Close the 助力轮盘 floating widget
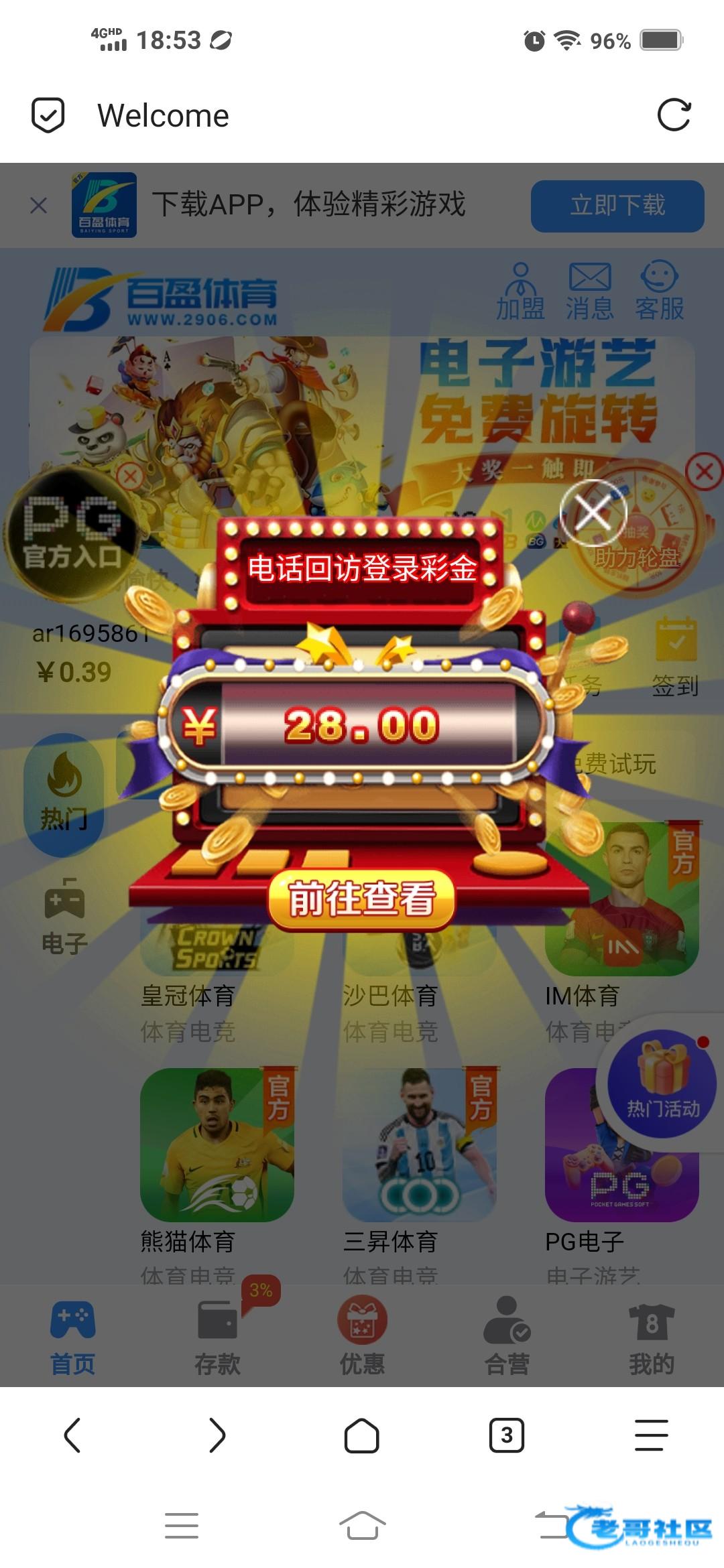 point(704,472)
